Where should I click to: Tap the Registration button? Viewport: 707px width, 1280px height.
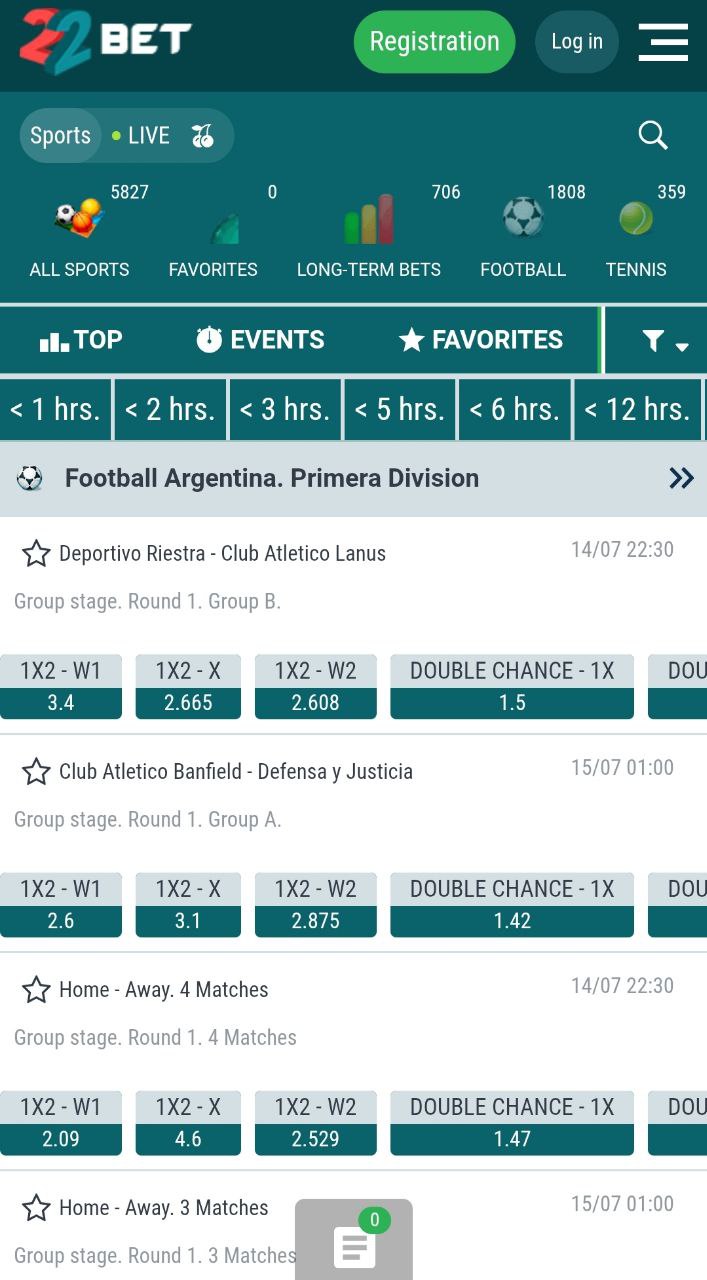coord(434,42)
